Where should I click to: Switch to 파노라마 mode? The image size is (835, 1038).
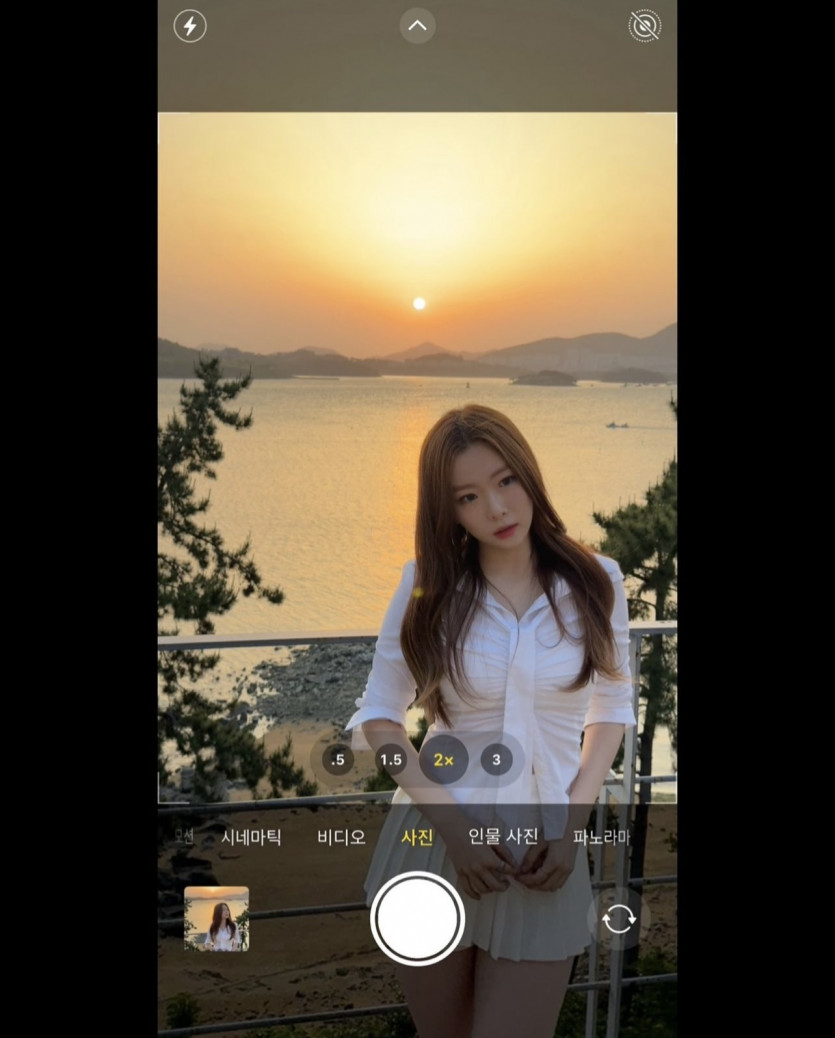(x=601, y=837)
